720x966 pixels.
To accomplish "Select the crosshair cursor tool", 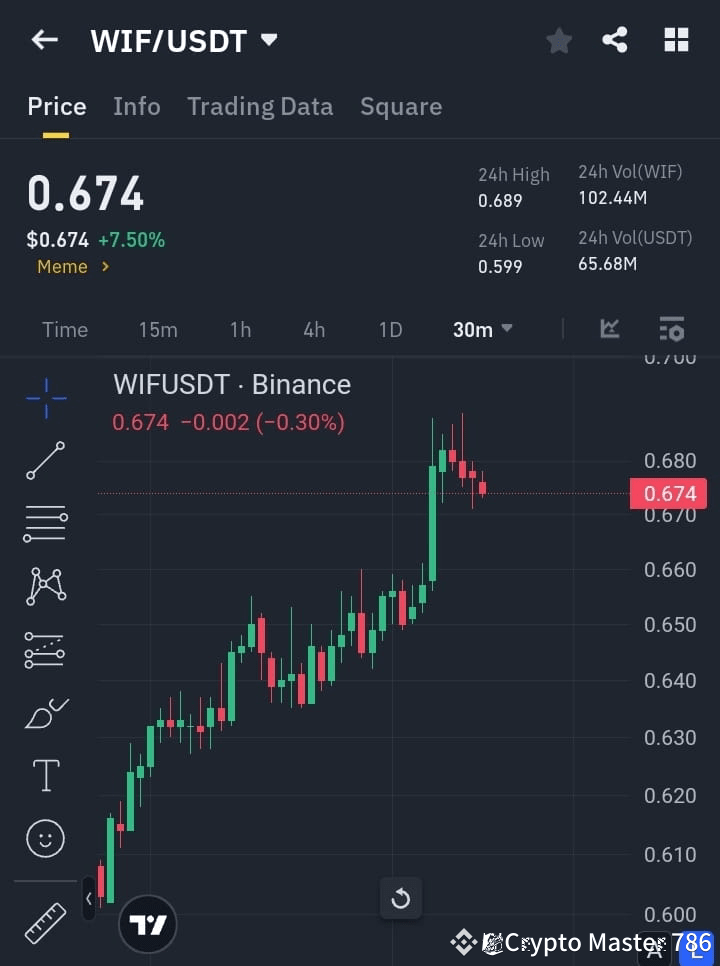I will tap(45, 399).
